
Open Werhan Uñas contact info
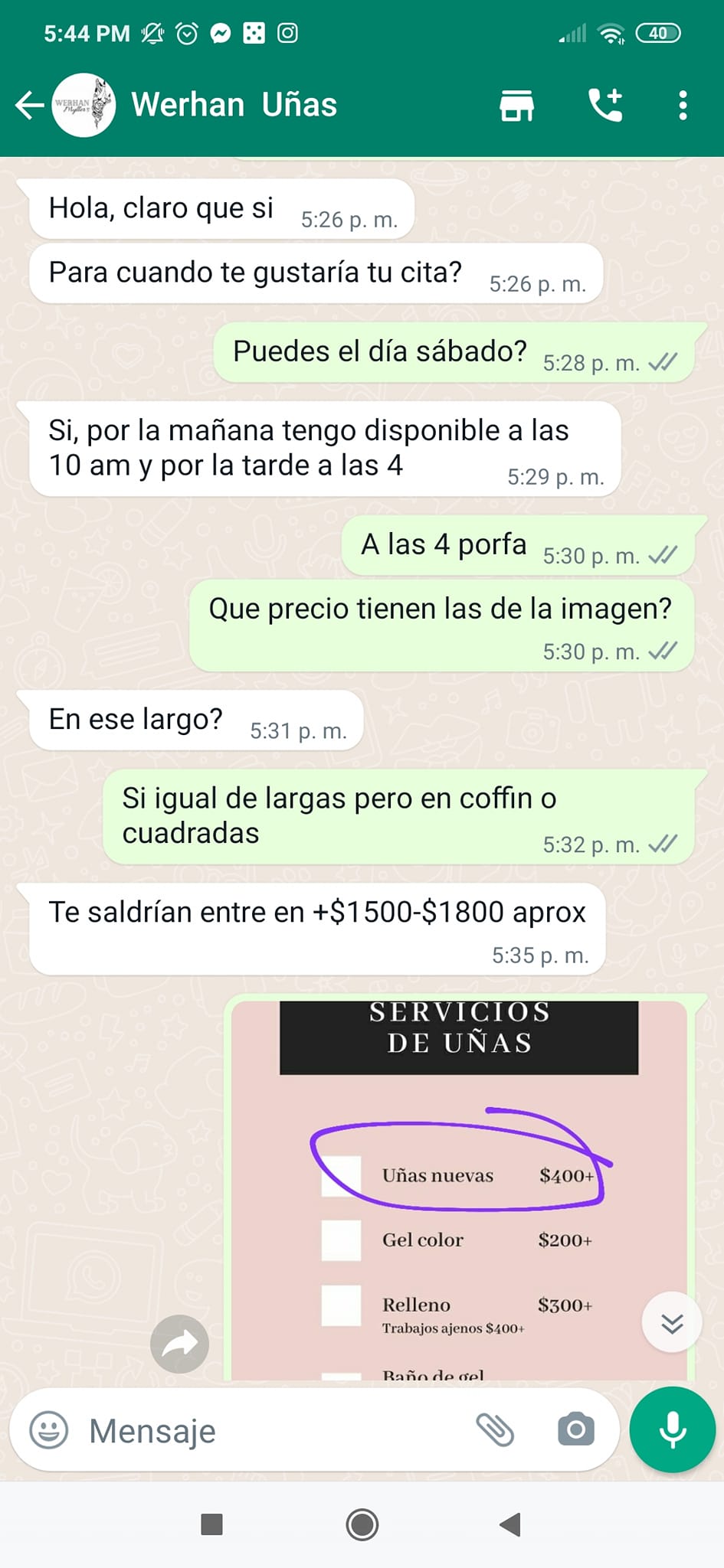click(234, 105)
